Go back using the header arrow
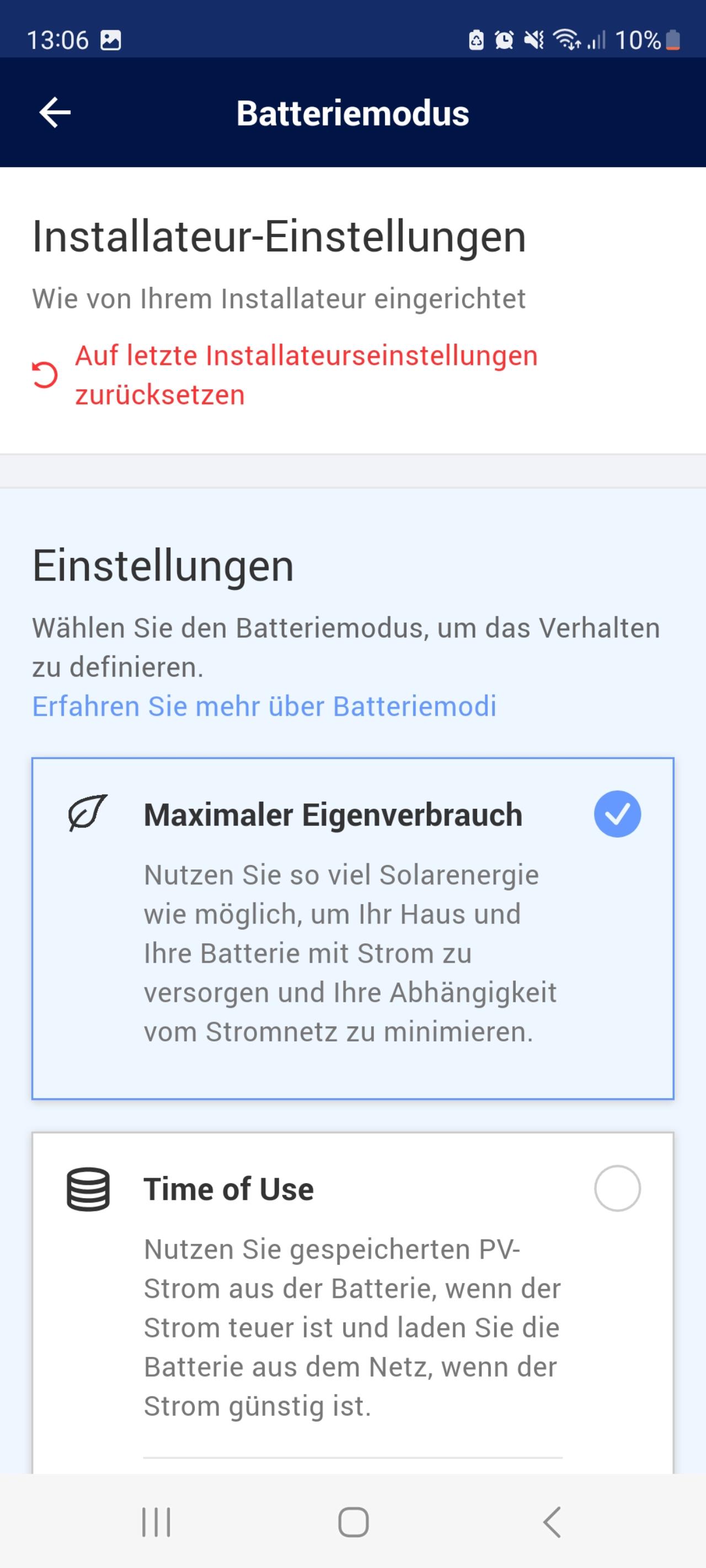This screenshot has width=706, height=1568. [x=55, y=112]
